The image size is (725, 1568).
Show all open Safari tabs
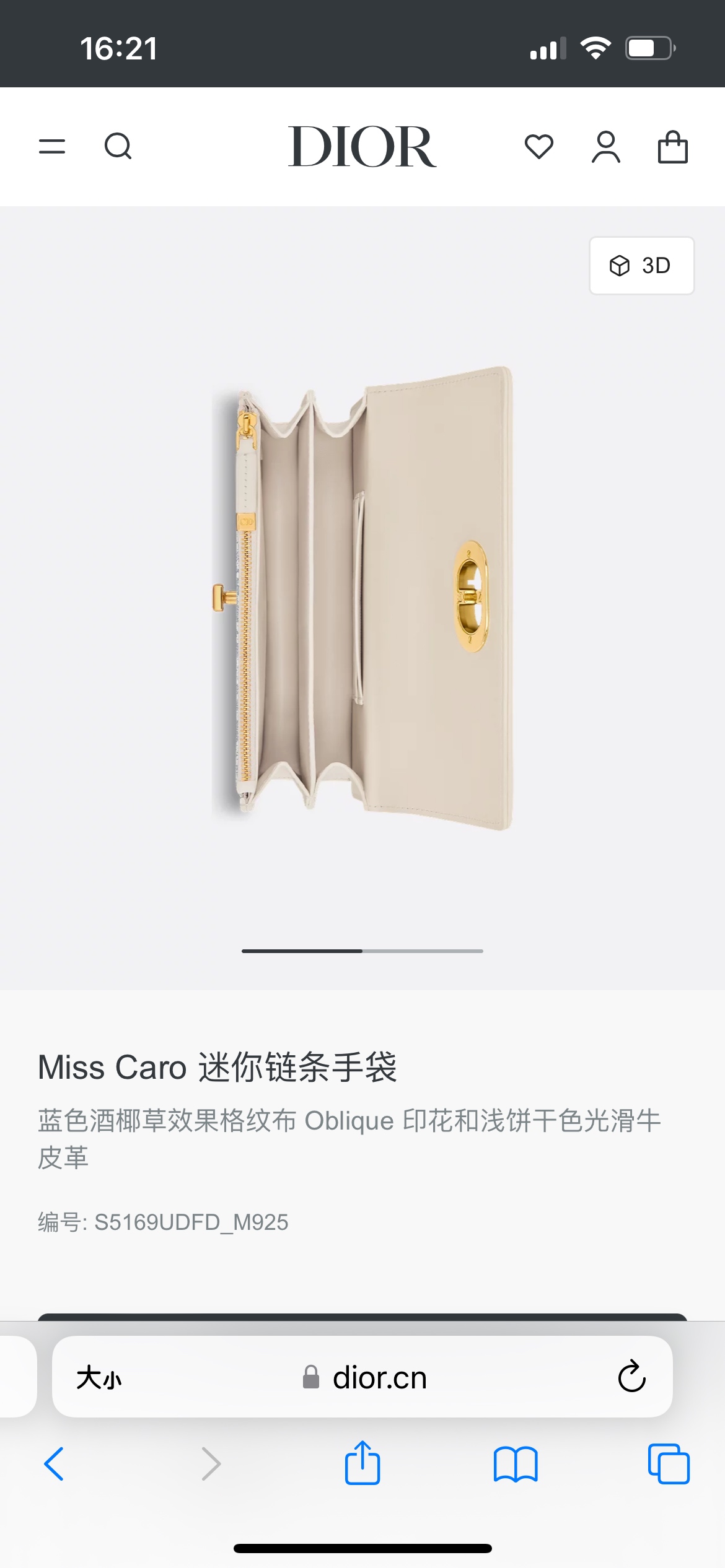pos(669,1464)
